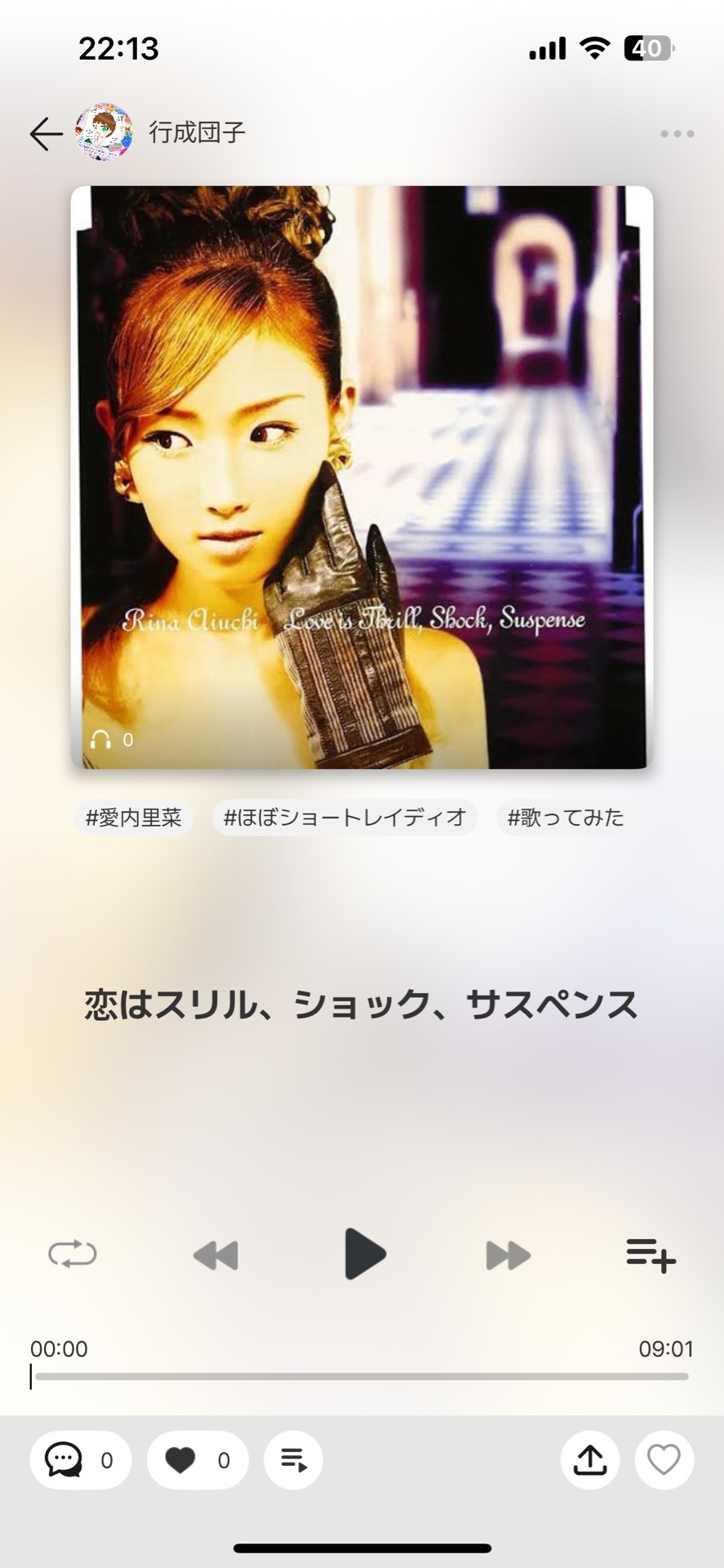Image resolution: width=724 pixels, height=1568 pixels.
Task: Start playing the audio
Action: click(x=363, y=1254)
